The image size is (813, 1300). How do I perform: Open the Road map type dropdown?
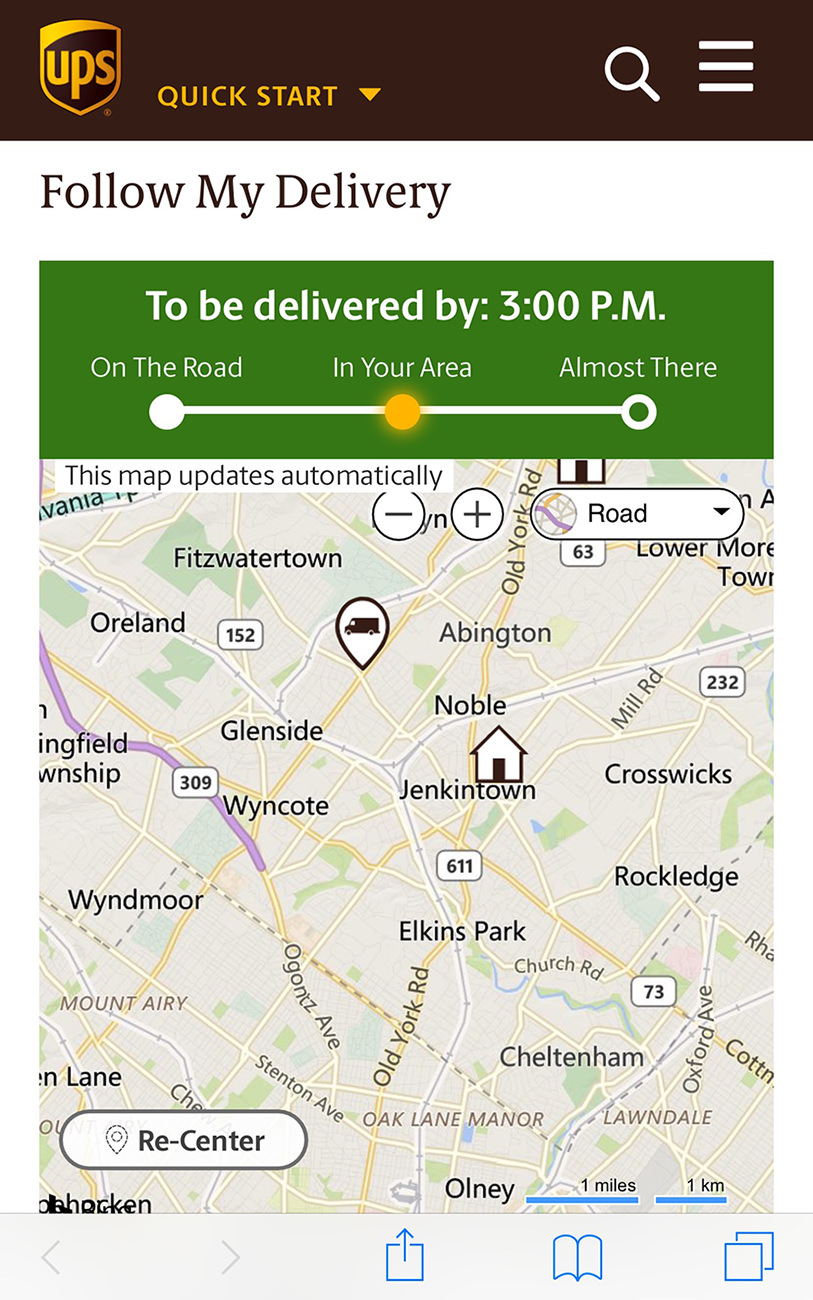click(638, 515)
